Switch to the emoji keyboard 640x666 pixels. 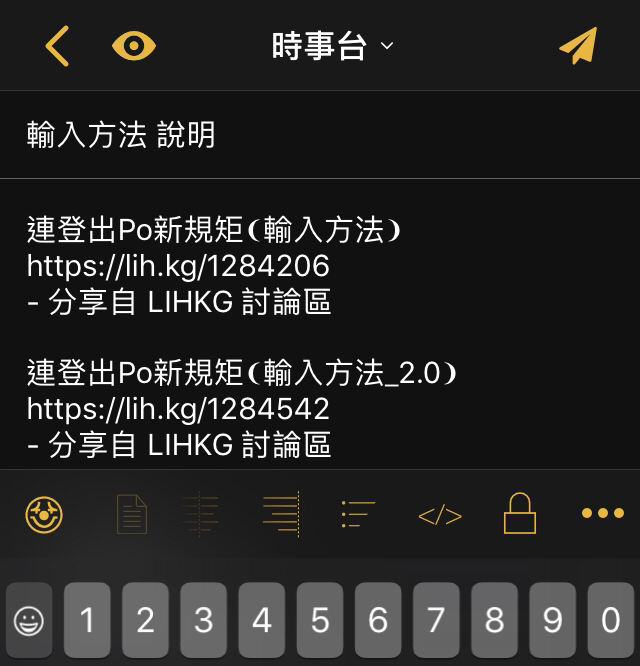[x=29, y=621]
